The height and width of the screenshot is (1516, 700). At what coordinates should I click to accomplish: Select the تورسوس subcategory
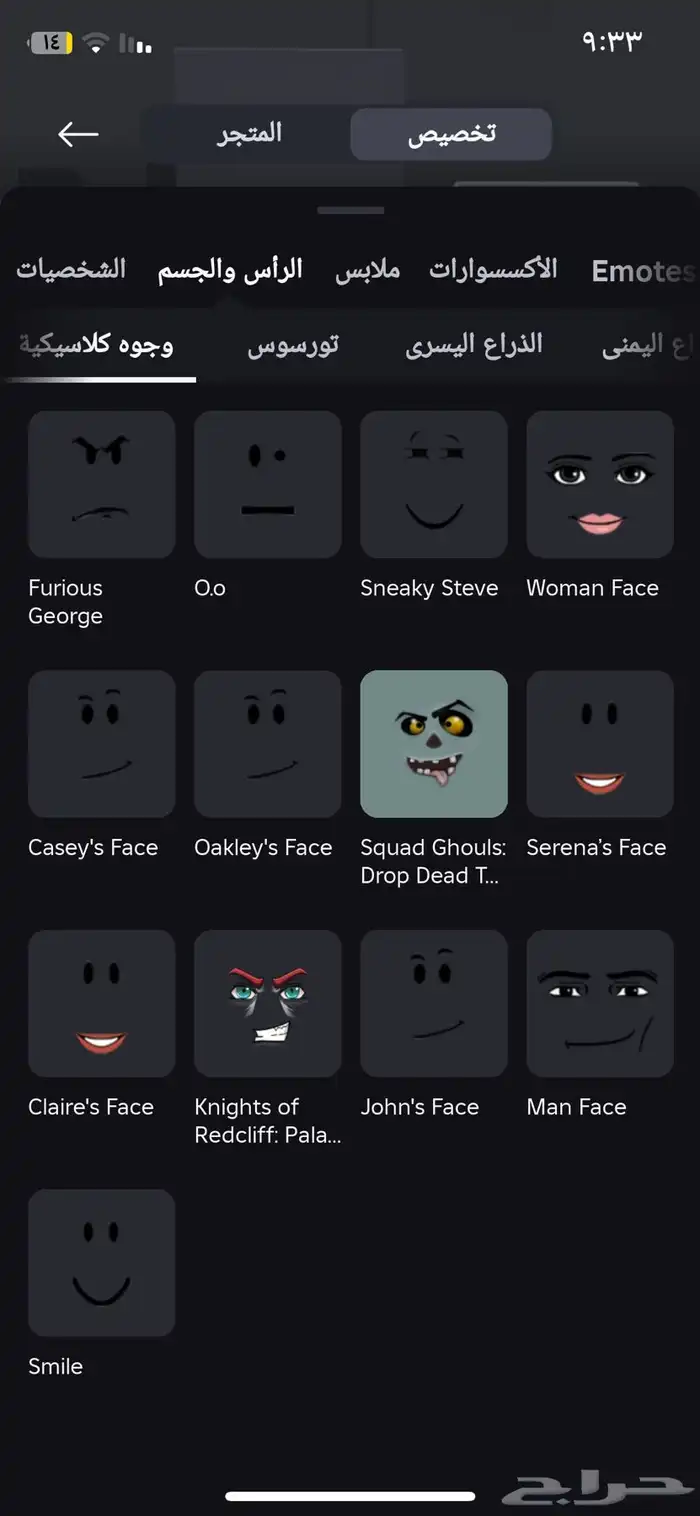pyautogui.click(x=293, y=346)
